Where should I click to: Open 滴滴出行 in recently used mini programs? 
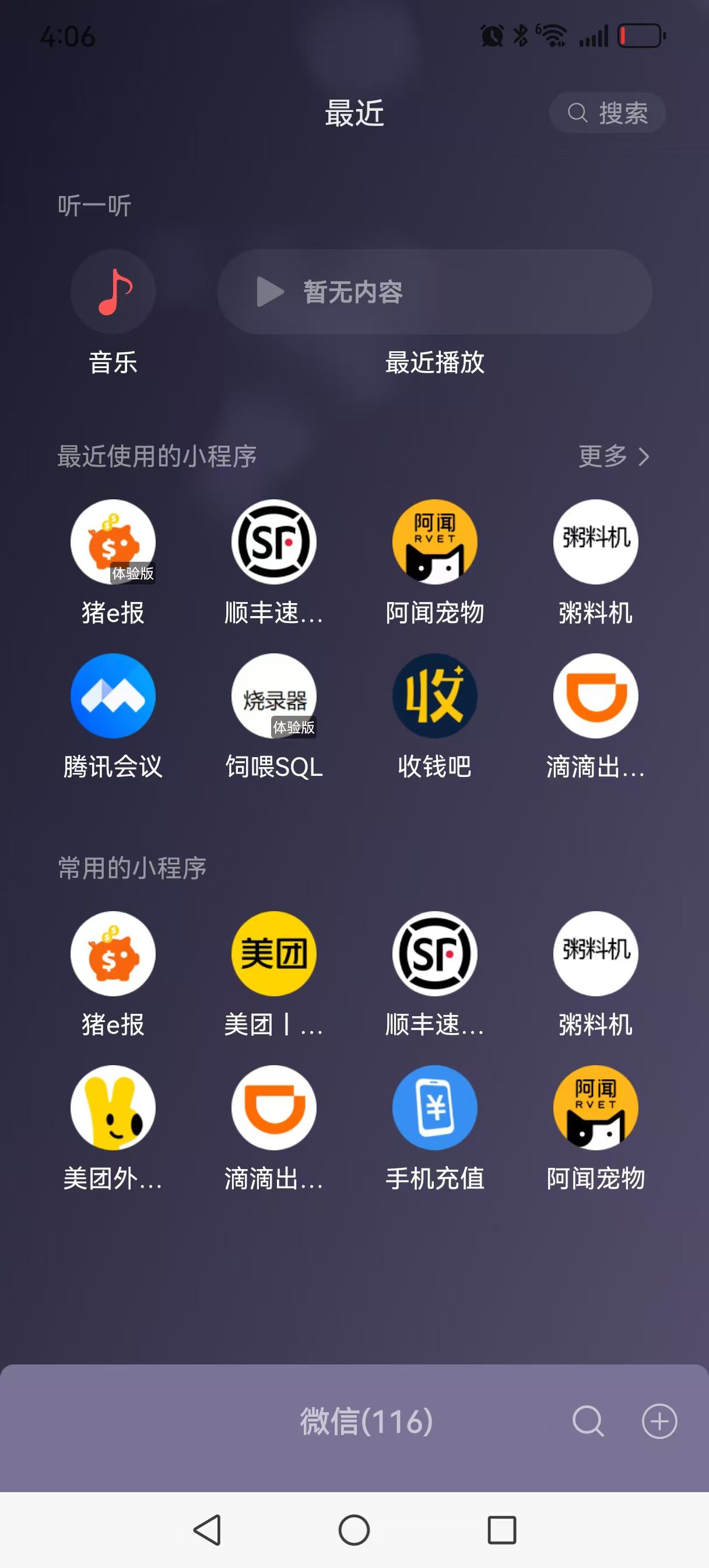coord(595,696)
